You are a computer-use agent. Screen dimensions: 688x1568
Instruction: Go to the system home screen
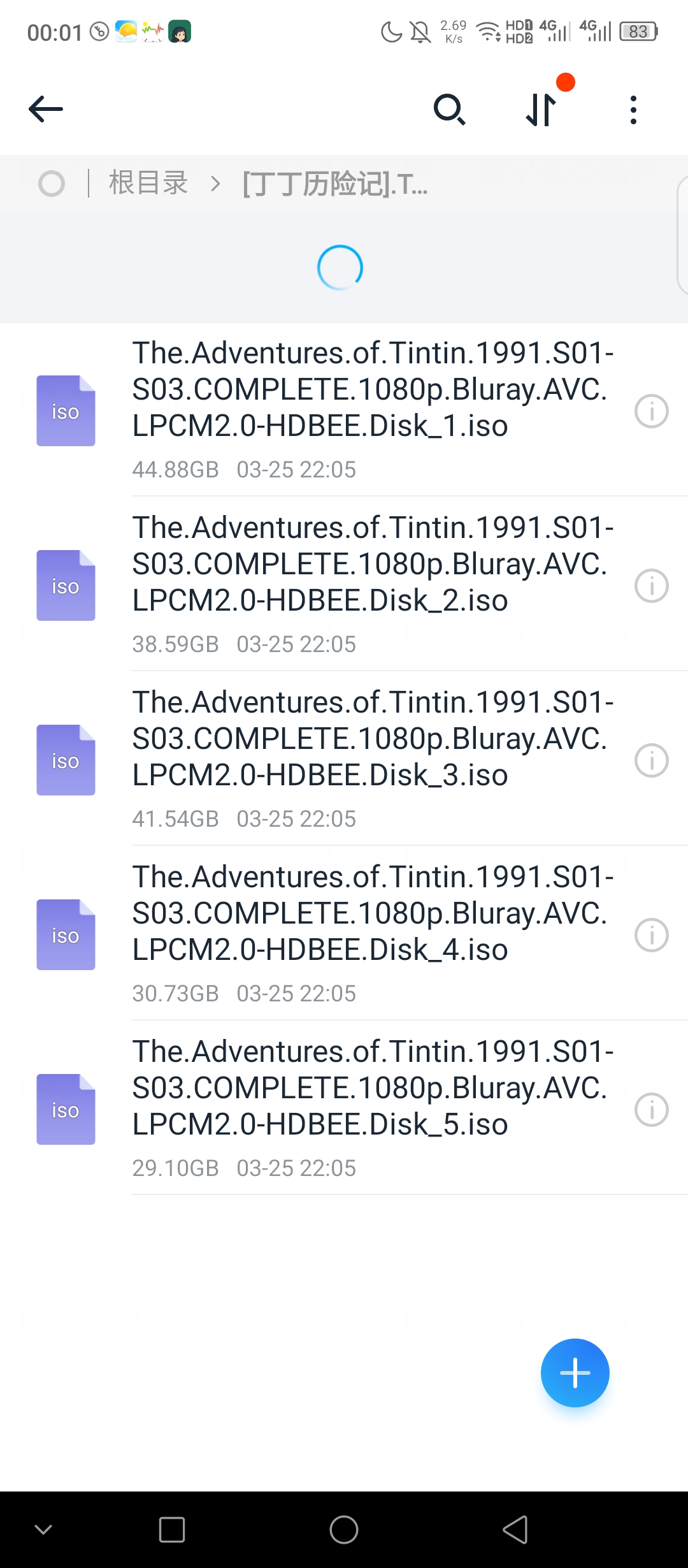pyautogui.click(x=344, y=1530)
